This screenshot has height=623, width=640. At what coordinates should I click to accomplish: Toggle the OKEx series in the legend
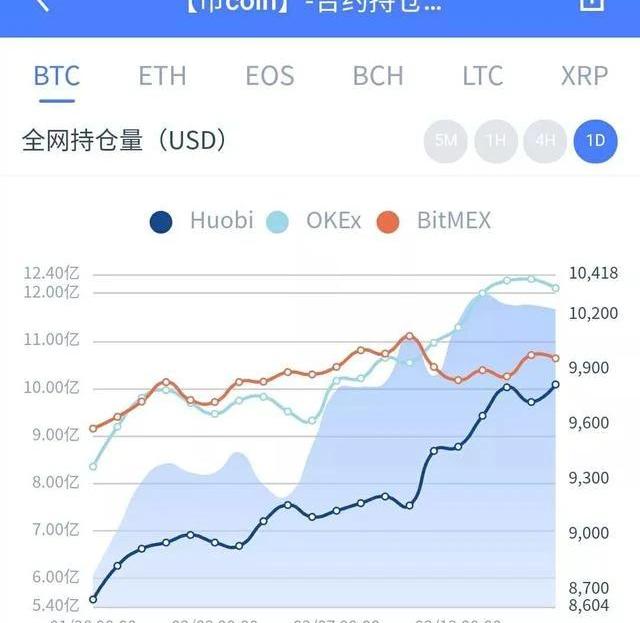[317, 221]
